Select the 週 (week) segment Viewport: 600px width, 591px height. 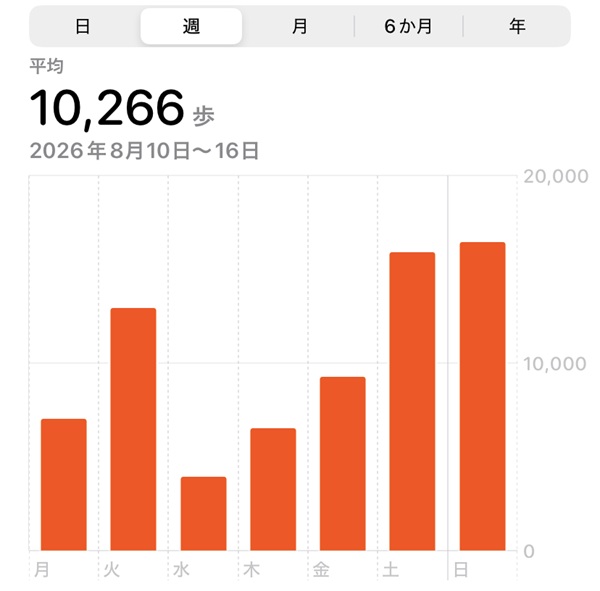(x=191, y=26)
